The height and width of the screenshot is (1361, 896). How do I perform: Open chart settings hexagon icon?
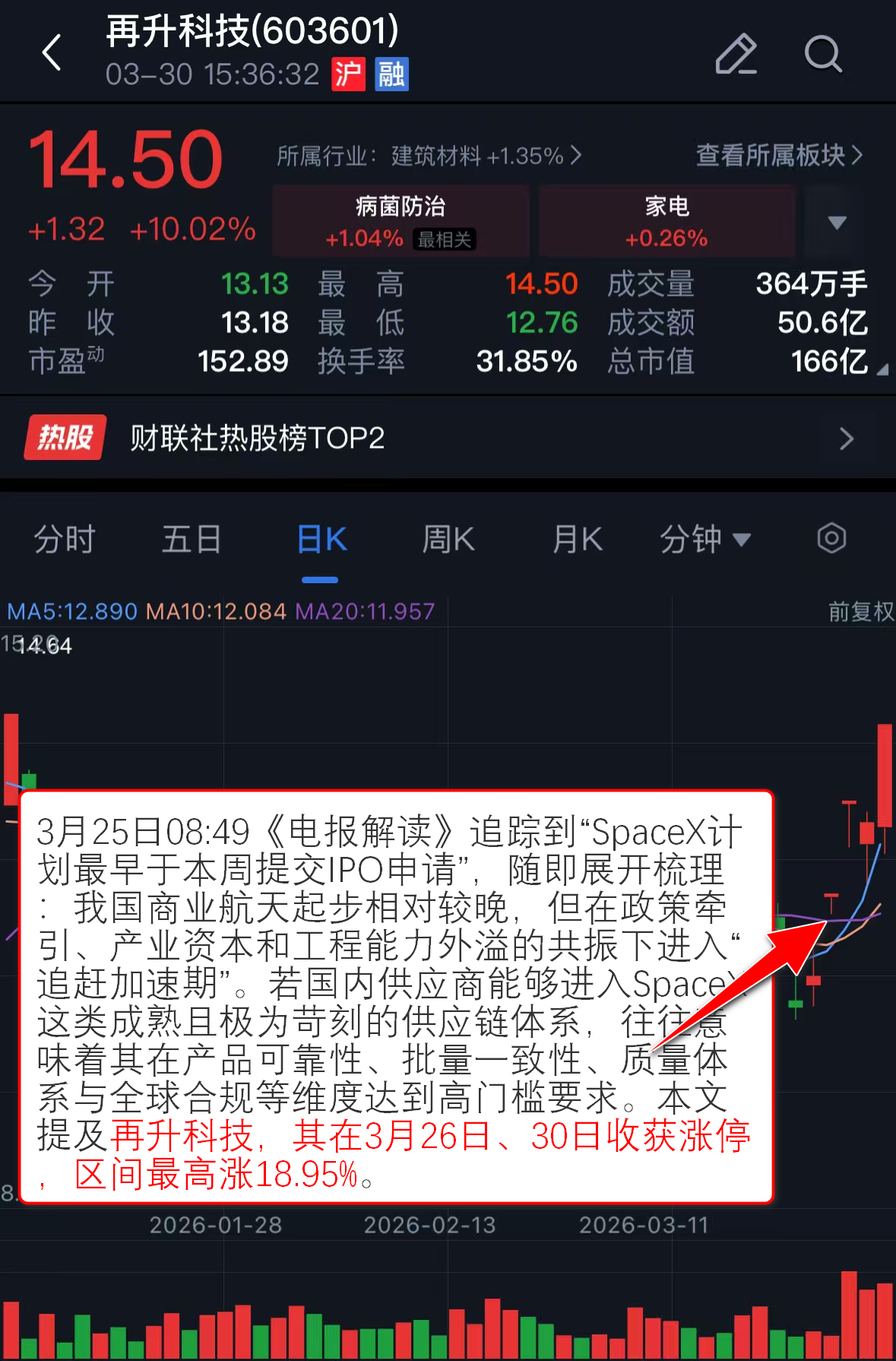(x=831, y=538)
